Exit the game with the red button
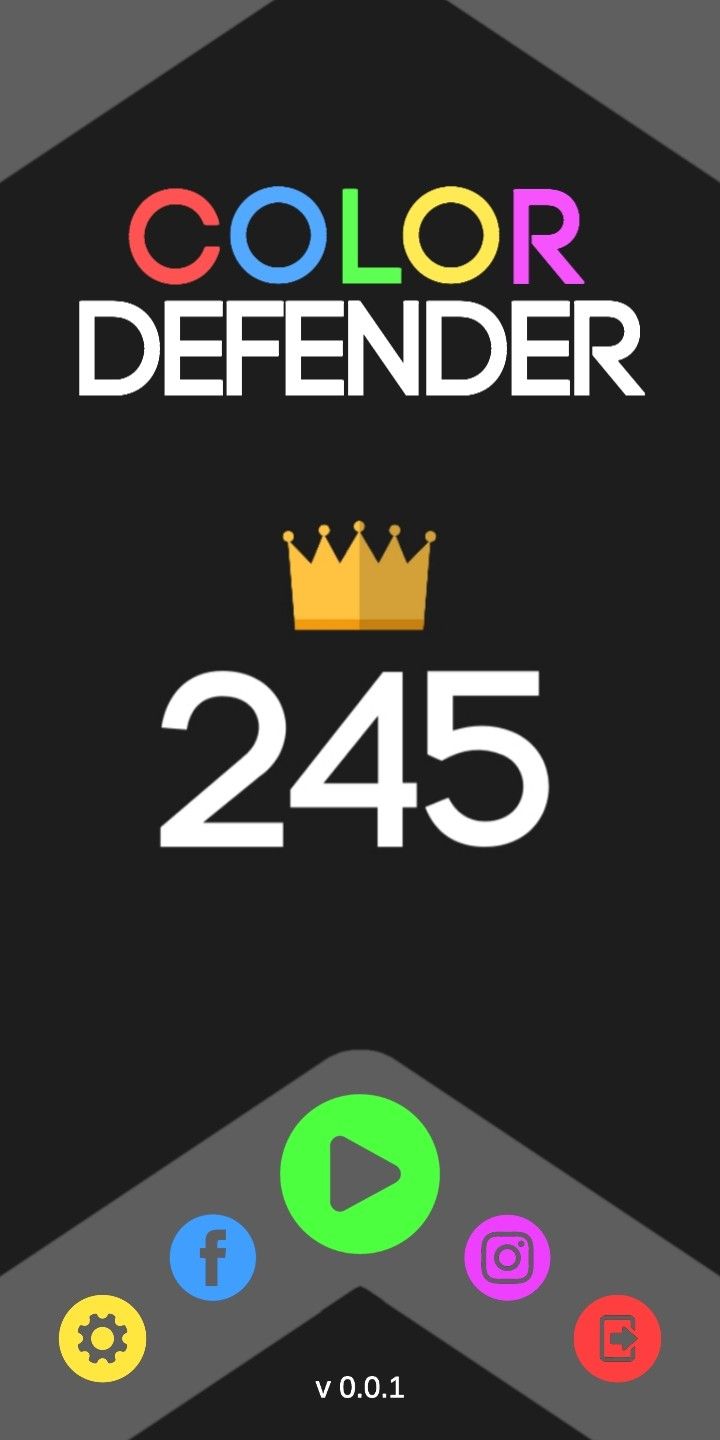The width and height of the screenshot is (720, 1440). coord(617,1338)
